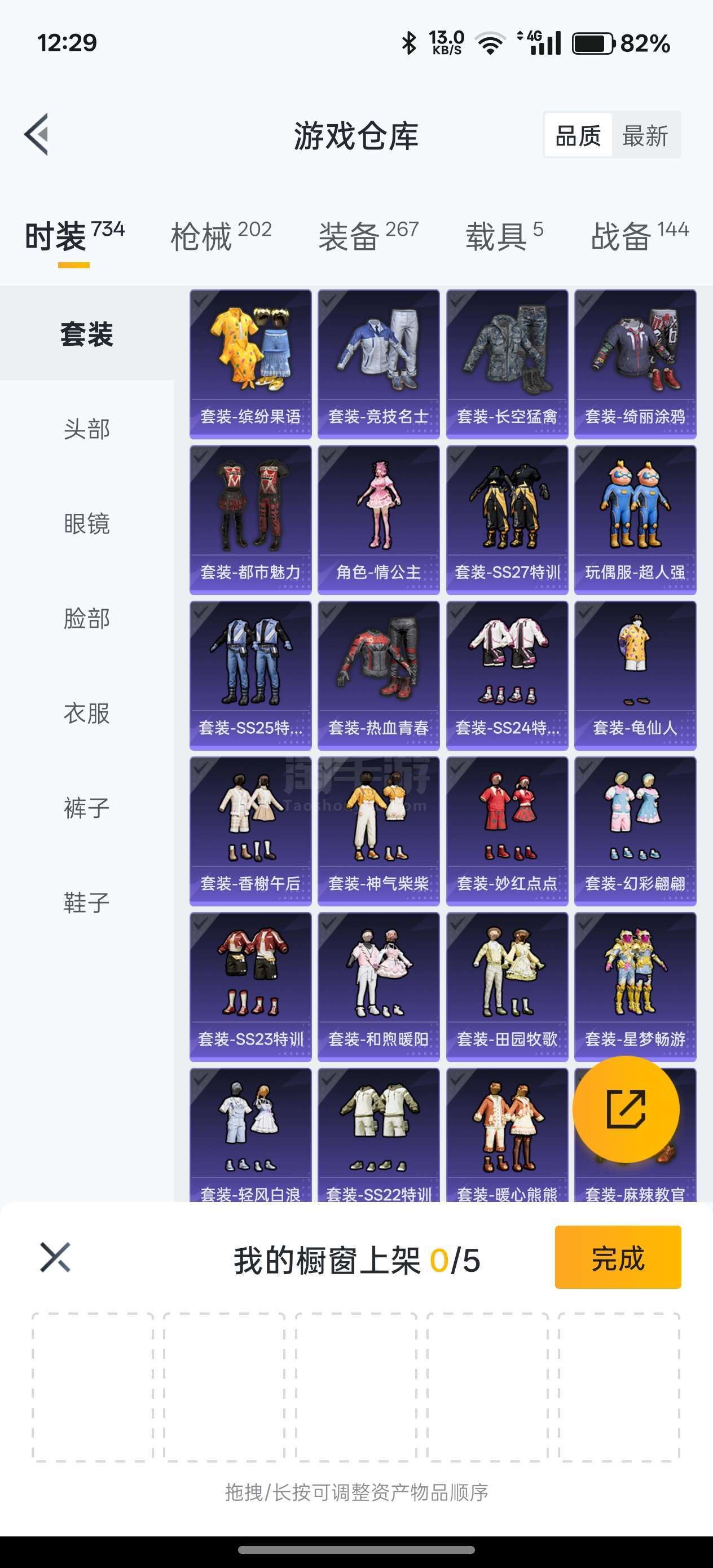The image size is (713, 1568).
Task: Close the 我的橱窗上架 panel
Action: (x=55, y=1258)
